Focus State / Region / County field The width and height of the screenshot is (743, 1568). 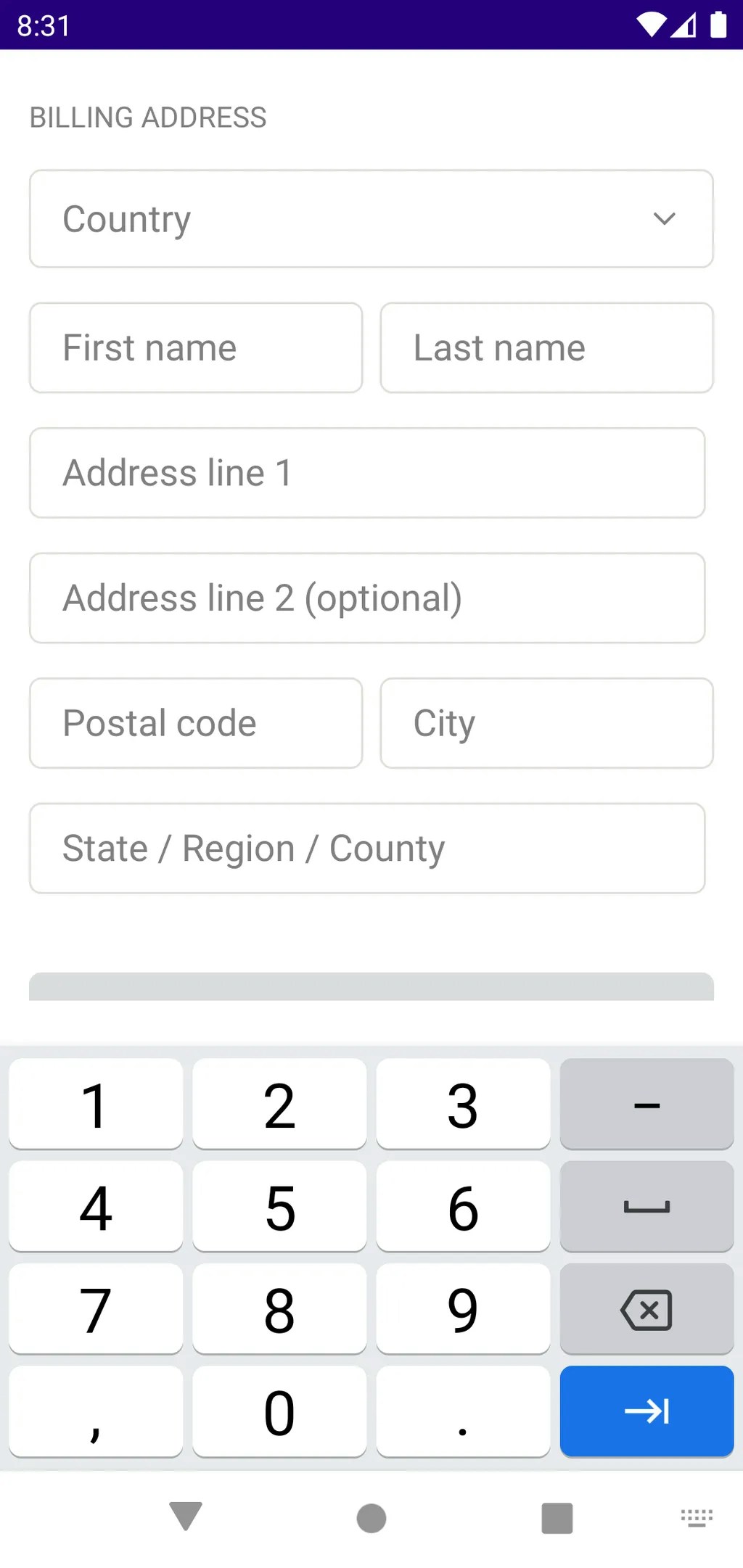[367, 848]
